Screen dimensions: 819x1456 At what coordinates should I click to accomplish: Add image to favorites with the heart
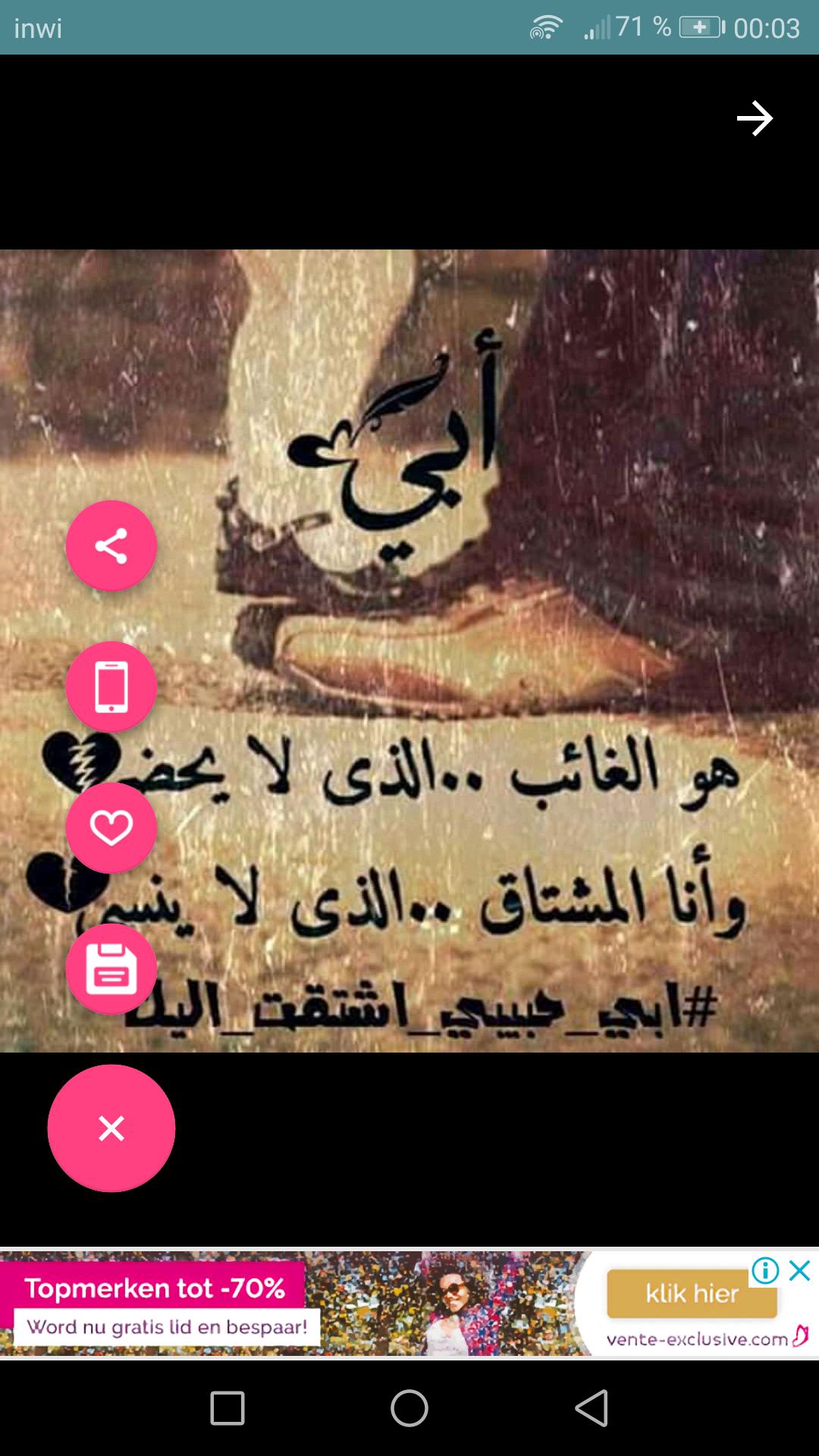[x=111, y=828]
